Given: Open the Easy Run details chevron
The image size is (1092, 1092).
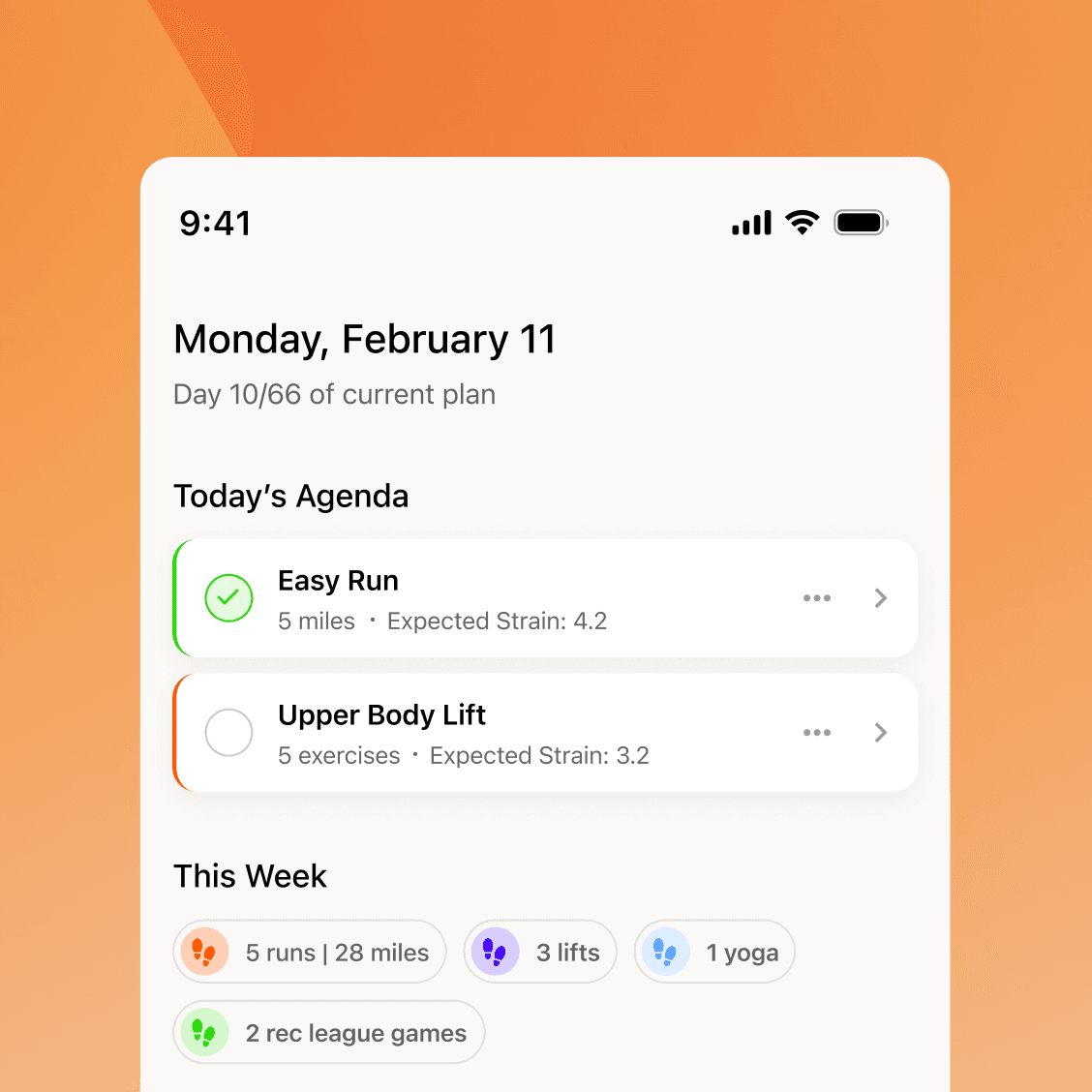Looking at the screenshot, I should 881,598.
